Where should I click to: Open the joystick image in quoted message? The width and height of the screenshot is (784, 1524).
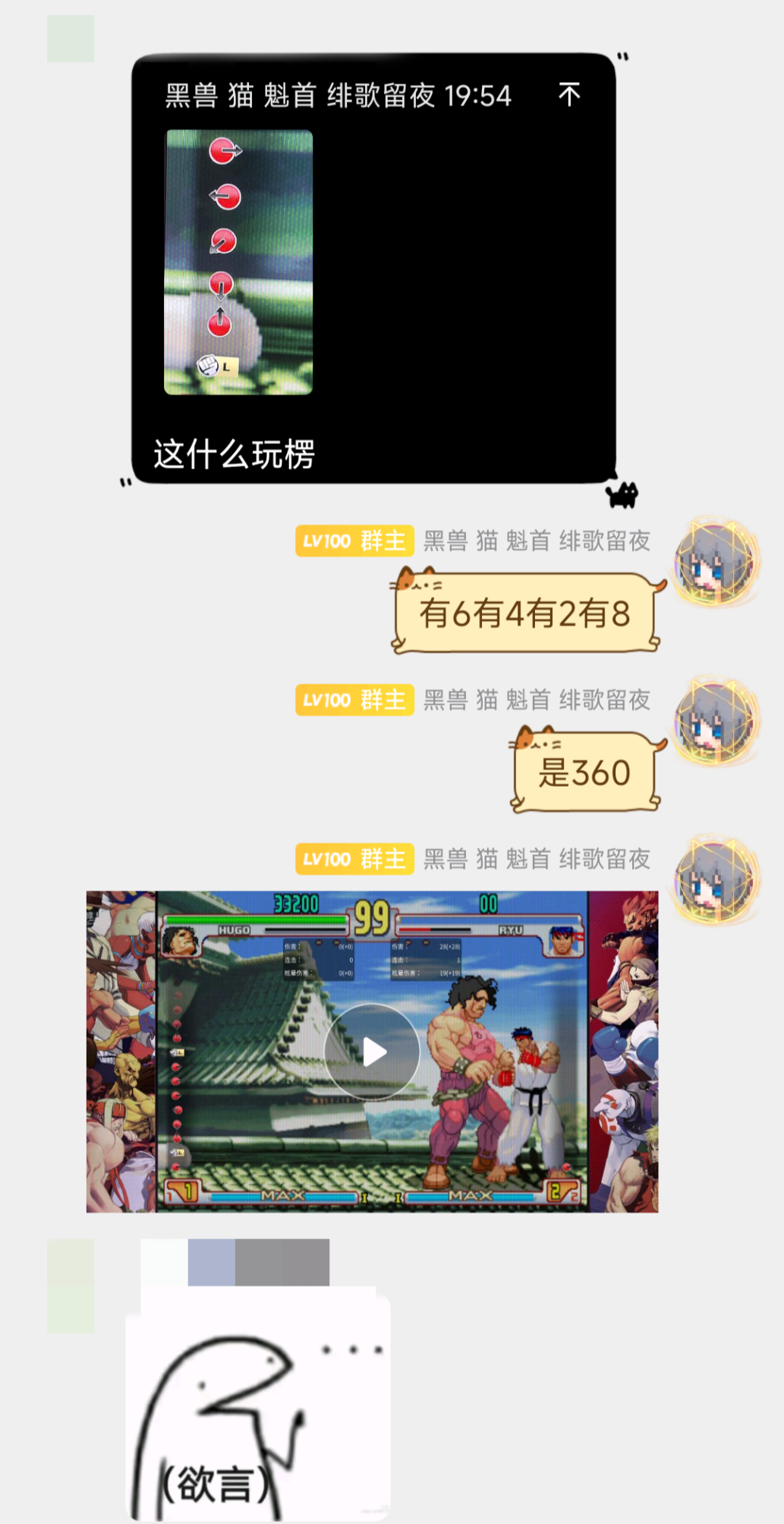coord(238,262)
